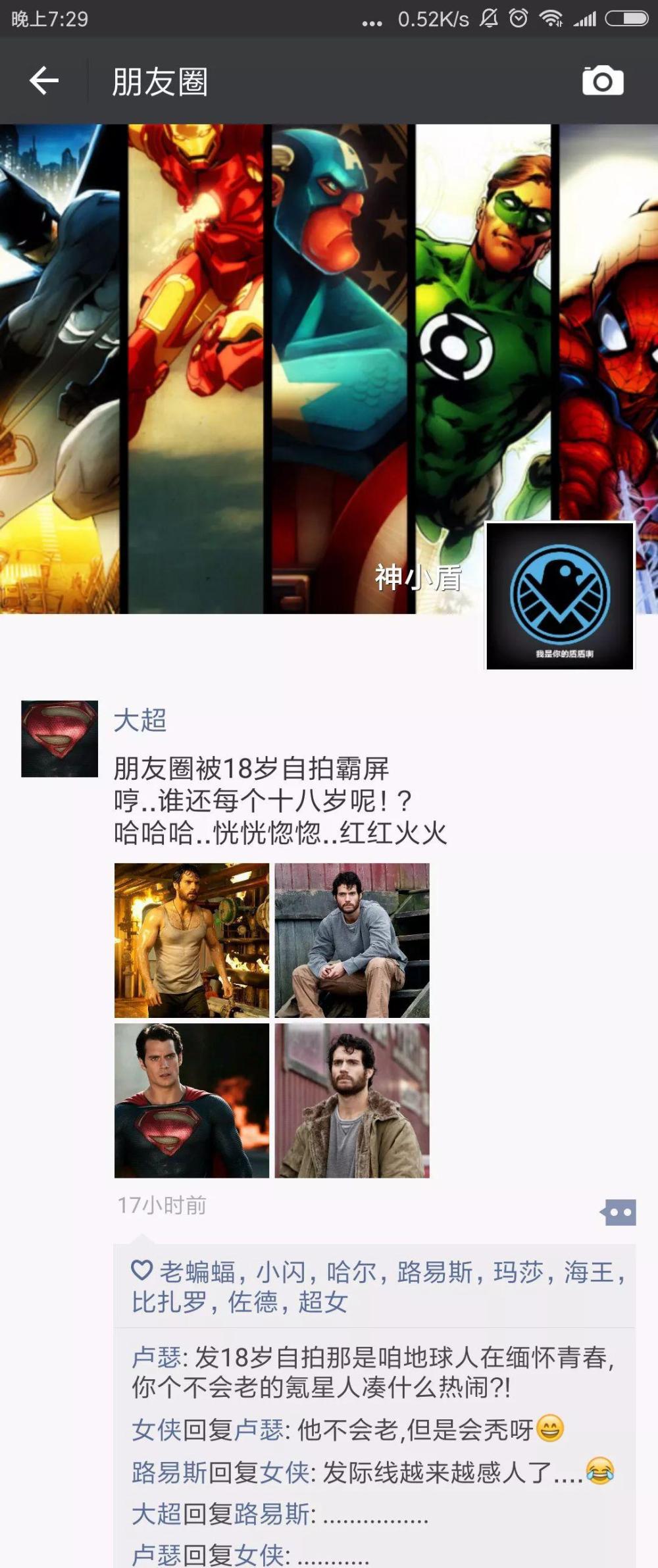This screenshot has width=658, height=1568.
Task: View the sitting-on-steps photo
Action: point(352,940)
